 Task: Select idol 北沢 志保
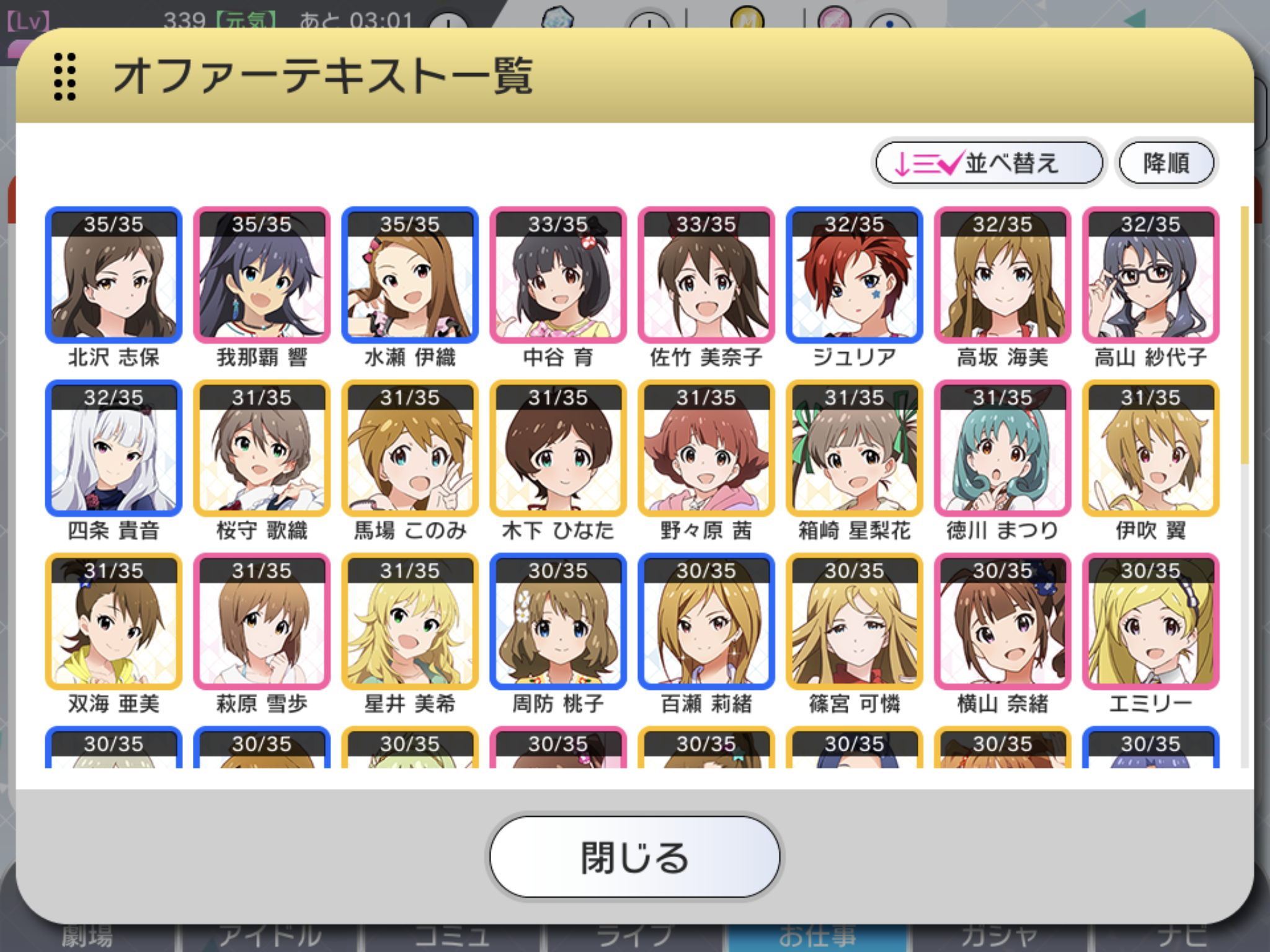coord(113,276)
